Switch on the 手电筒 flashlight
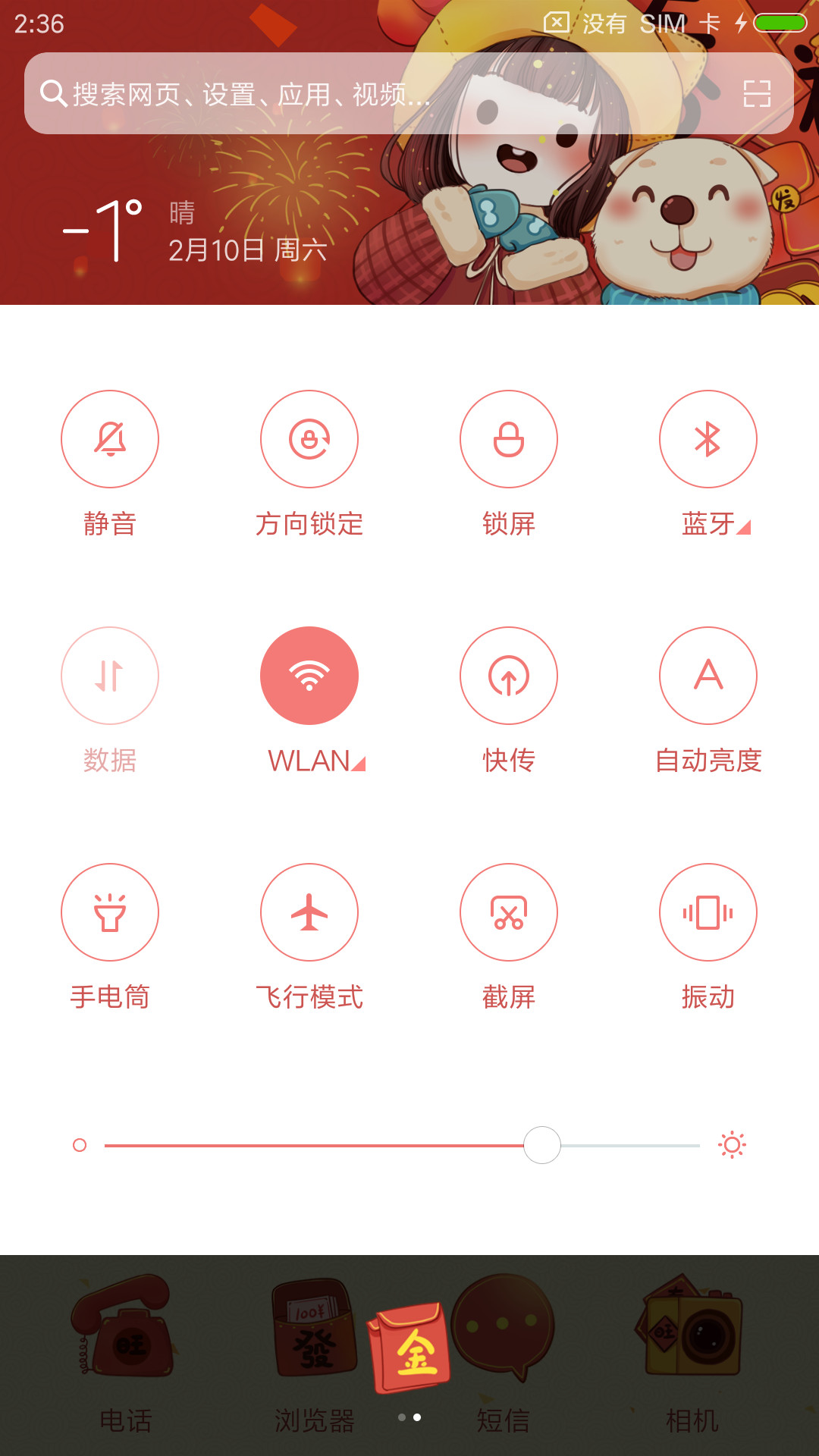 point(110,912)
